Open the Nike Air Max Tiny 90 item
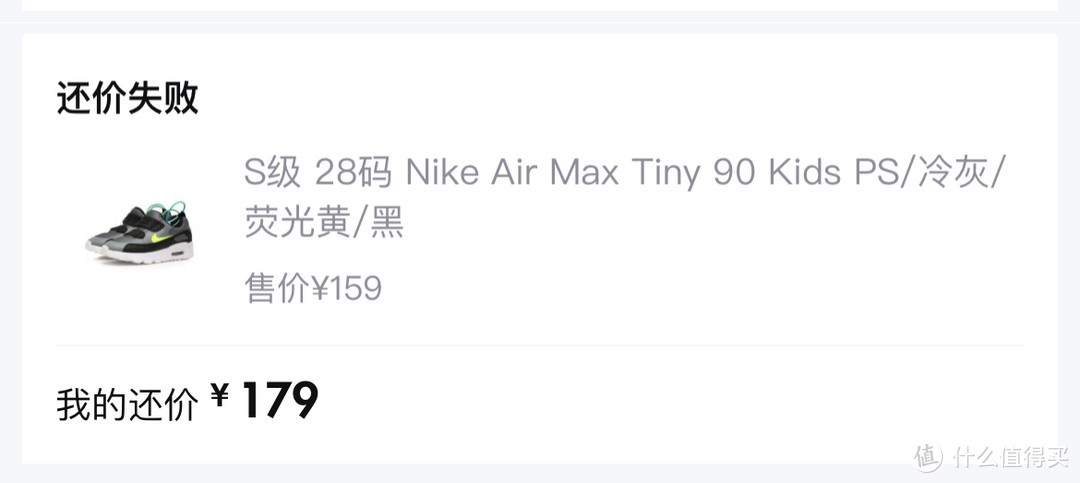1080x483 pixels. 624,198
